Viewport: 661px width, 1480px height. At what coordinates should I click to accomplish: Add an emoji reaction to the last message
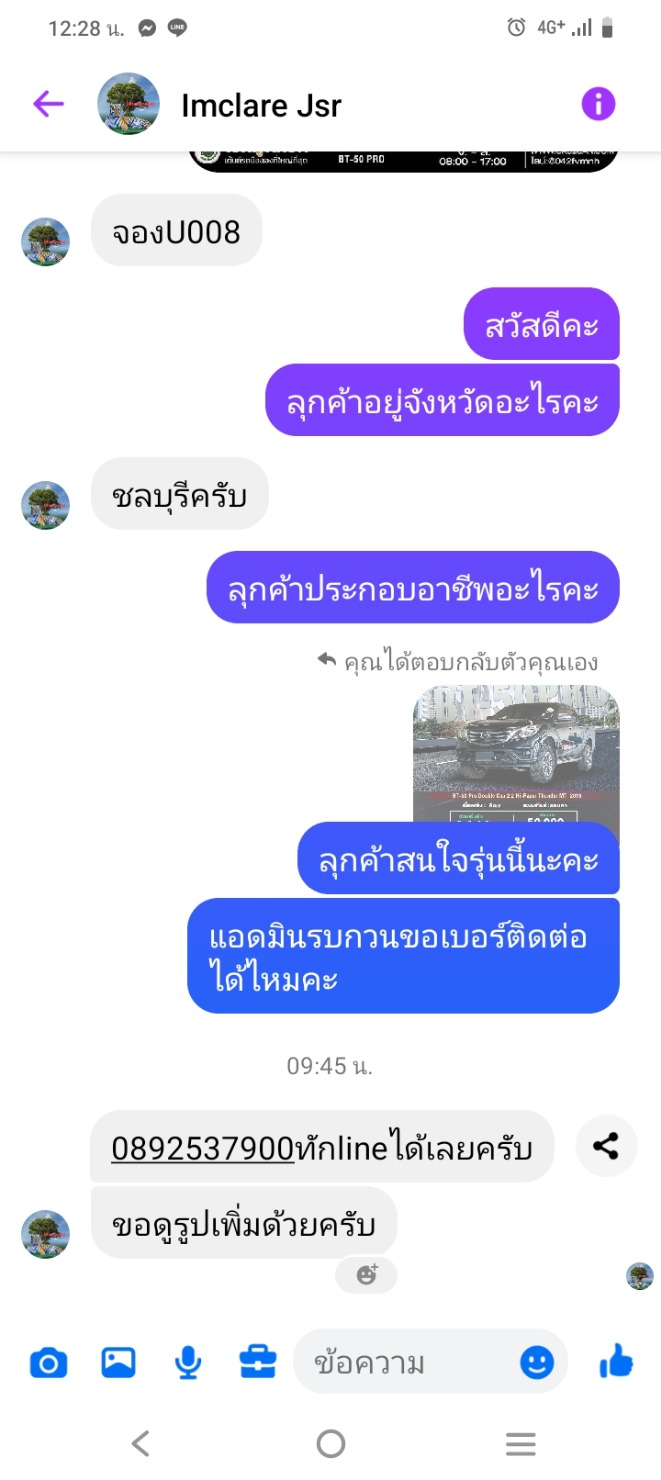(367, 1274)
